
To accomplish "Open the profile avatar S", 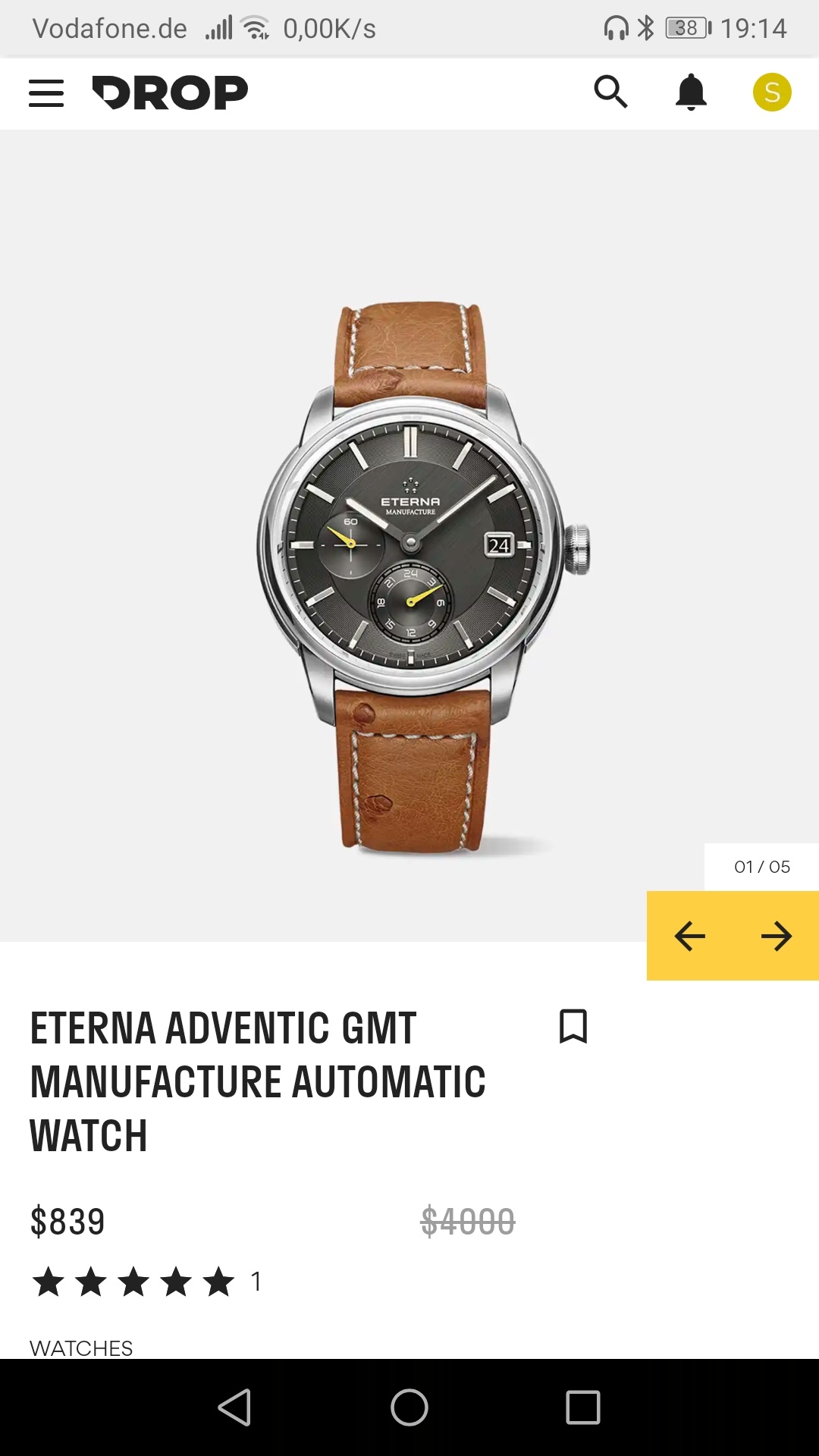I will tap(772, 93).
